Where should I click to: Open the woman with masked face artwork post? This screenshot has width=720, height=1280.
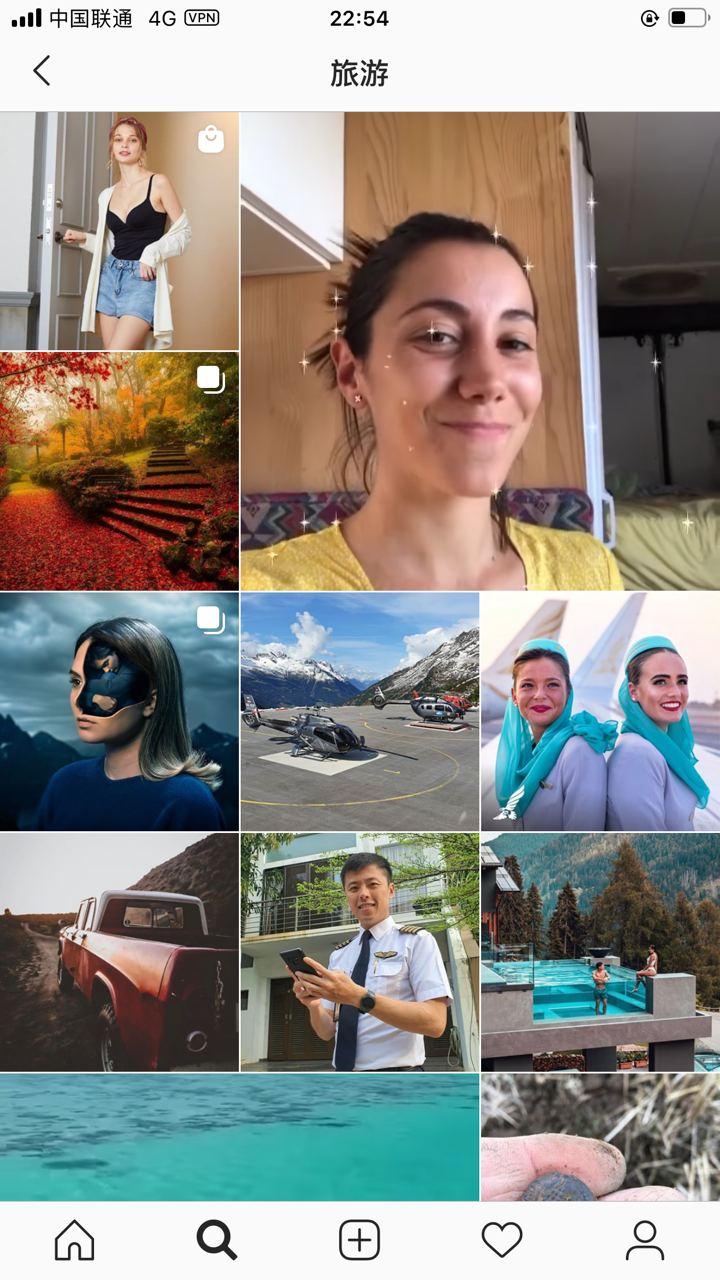(x=119, y=711)
